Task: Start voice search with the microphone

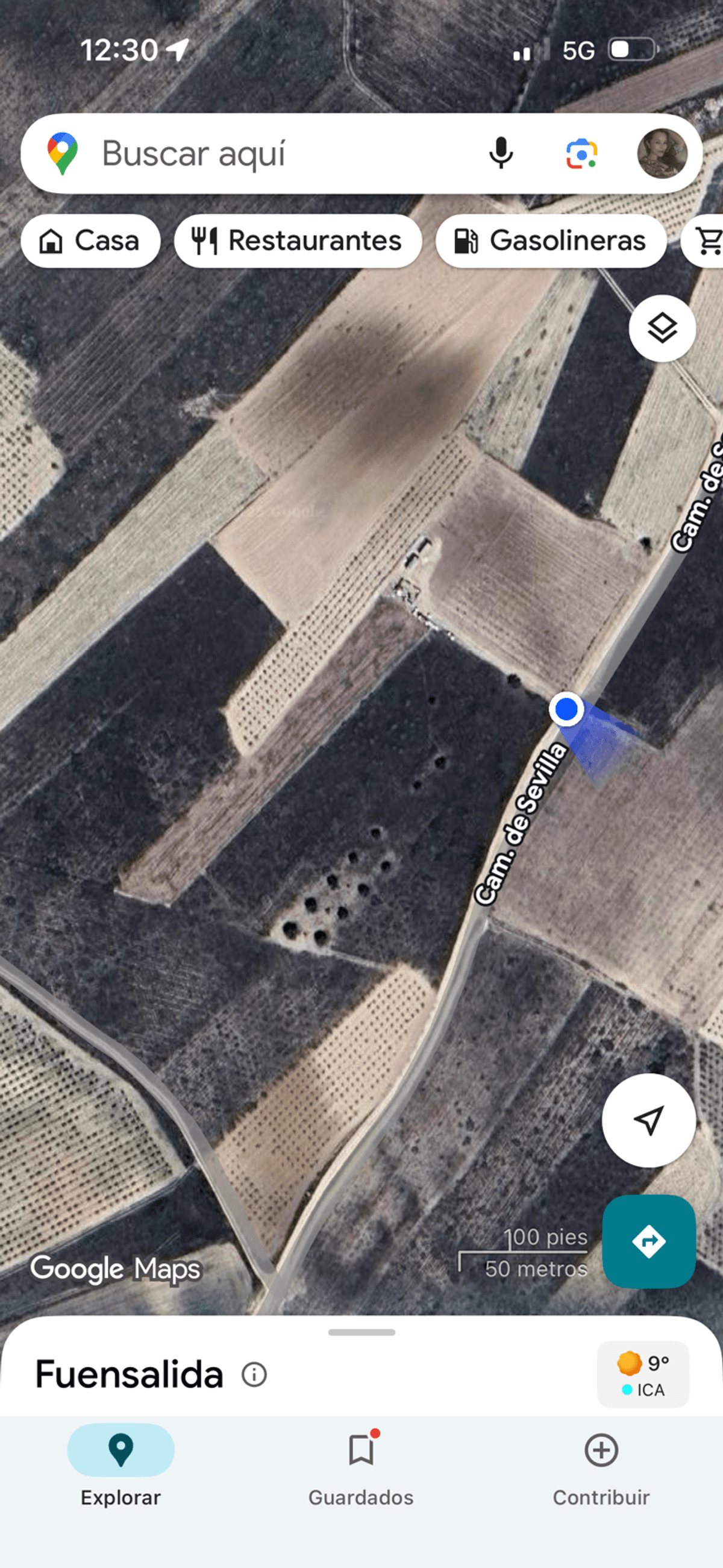Action: click(501, 154)
